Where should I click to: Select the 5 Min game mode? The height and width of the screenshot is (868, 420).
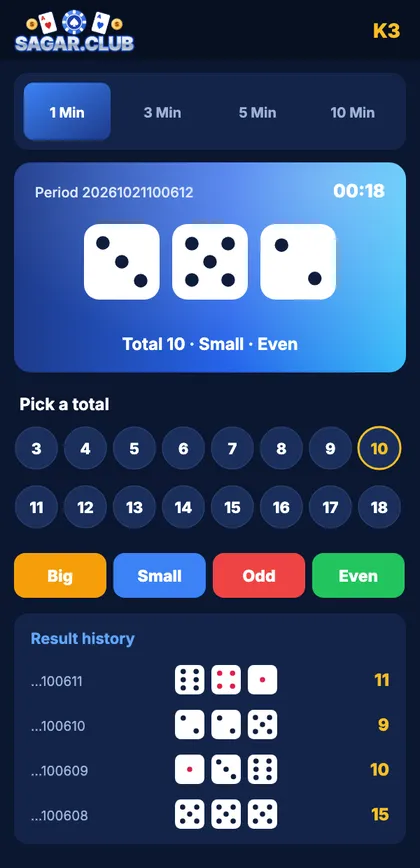[x=257, y=112]
